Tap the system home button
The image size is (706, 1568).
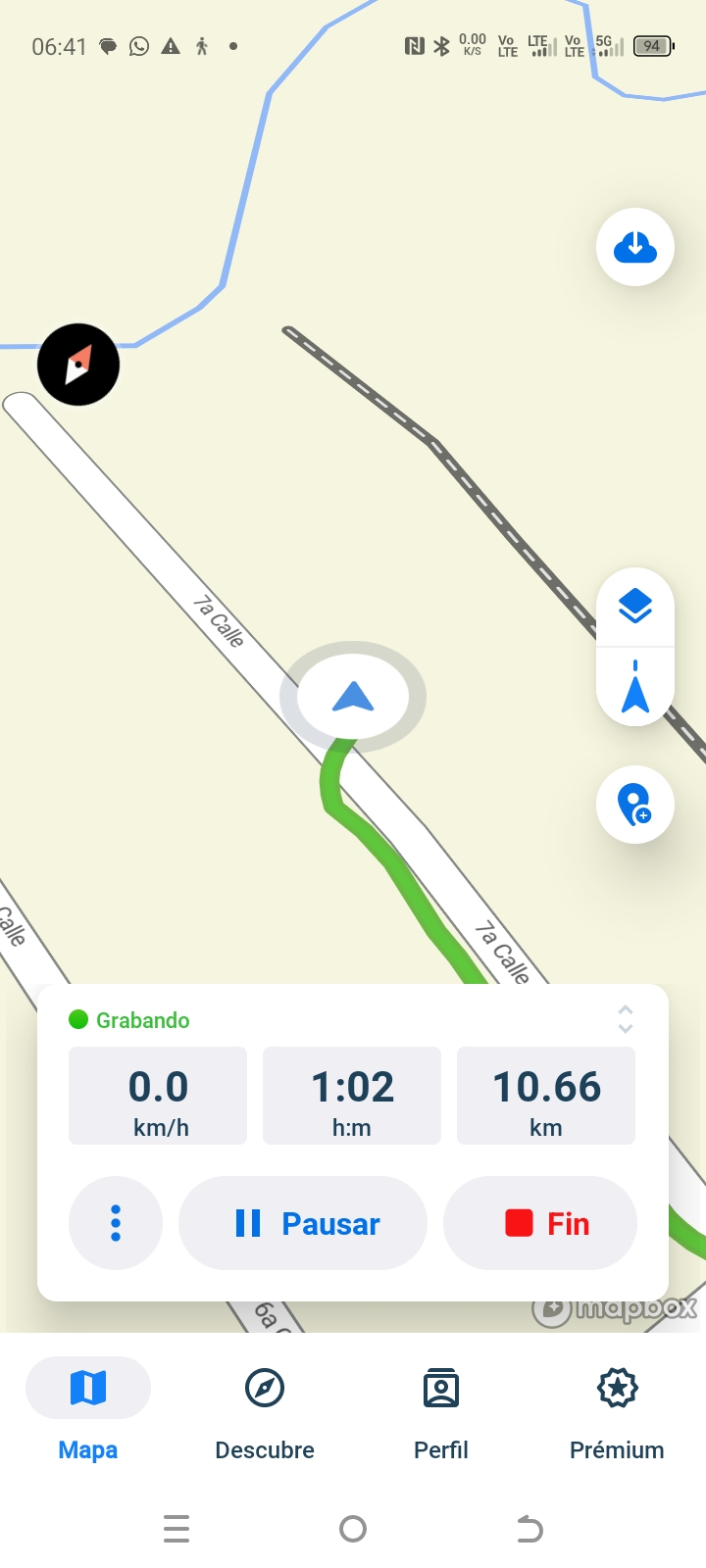(x=353, y=1529)
